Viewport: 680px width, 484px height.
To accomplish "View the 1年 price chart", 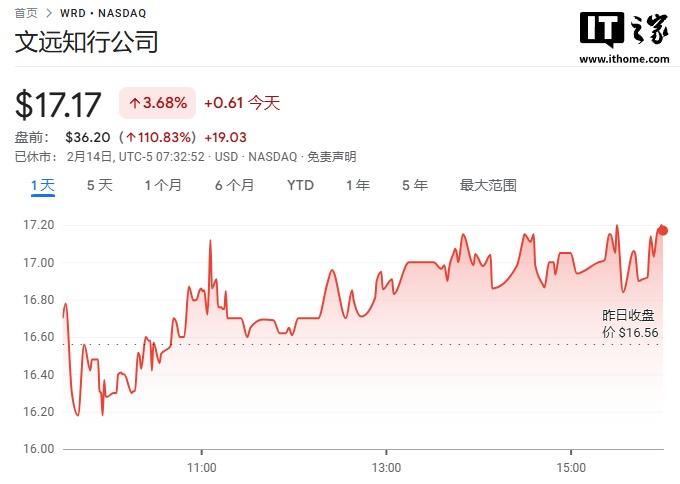I will point(358,186).
